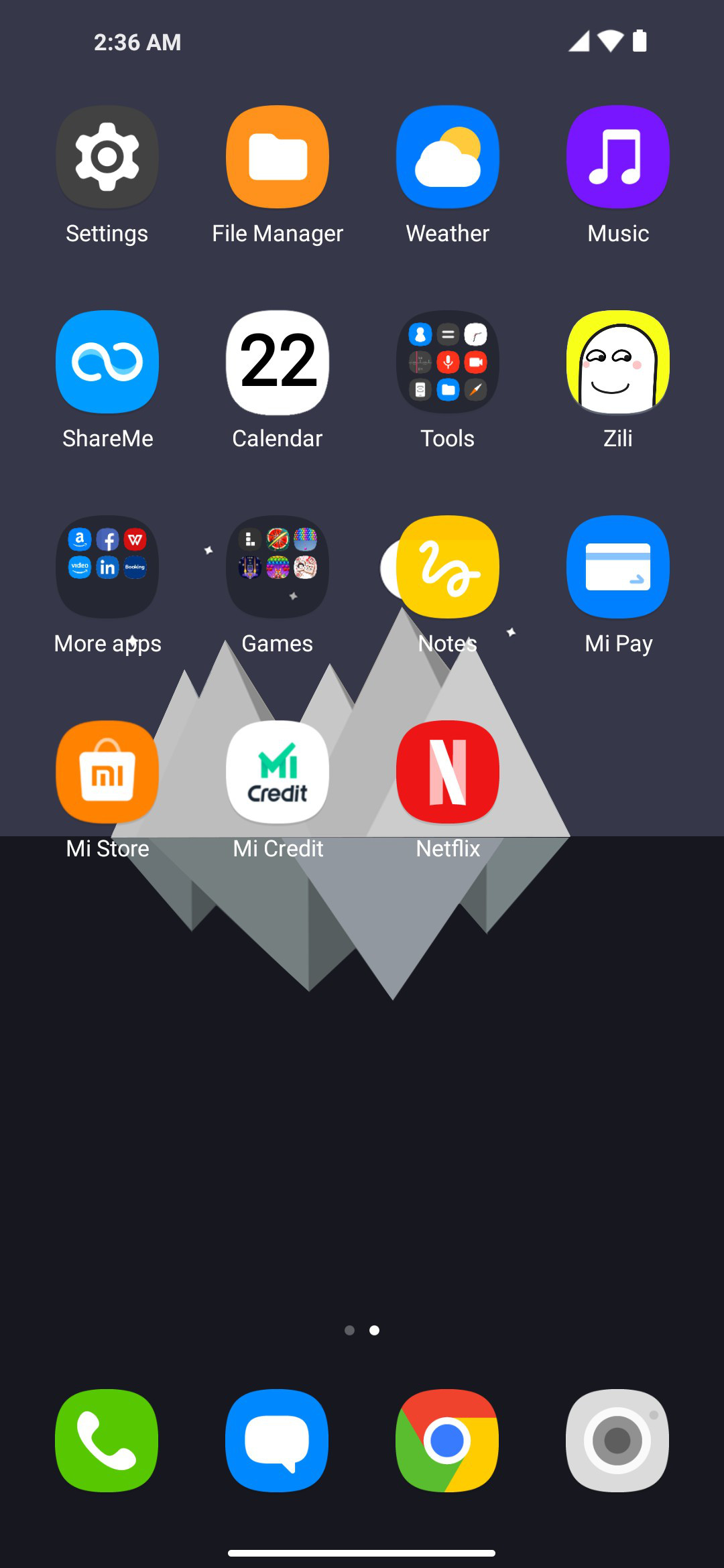Open the Phone dialer in the dock
Image resolution: width=724 pixels, height=1568 pixels.
click(107, 1441)
